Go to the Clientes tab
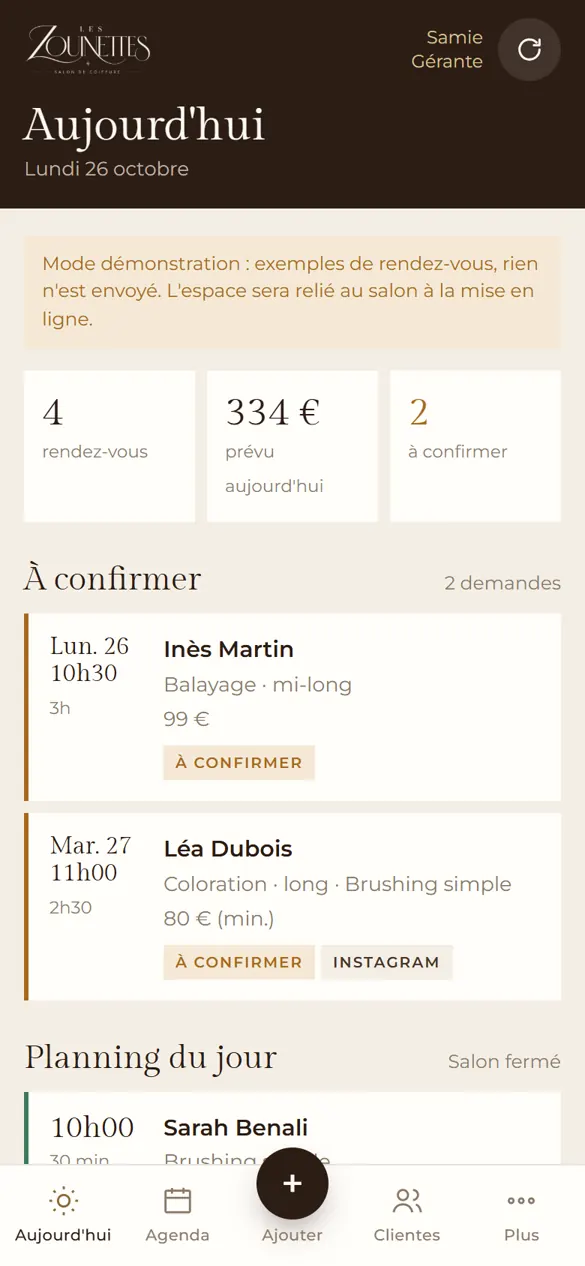The width and height of the screenshot is (585, 1266). tap(407, 1215)
